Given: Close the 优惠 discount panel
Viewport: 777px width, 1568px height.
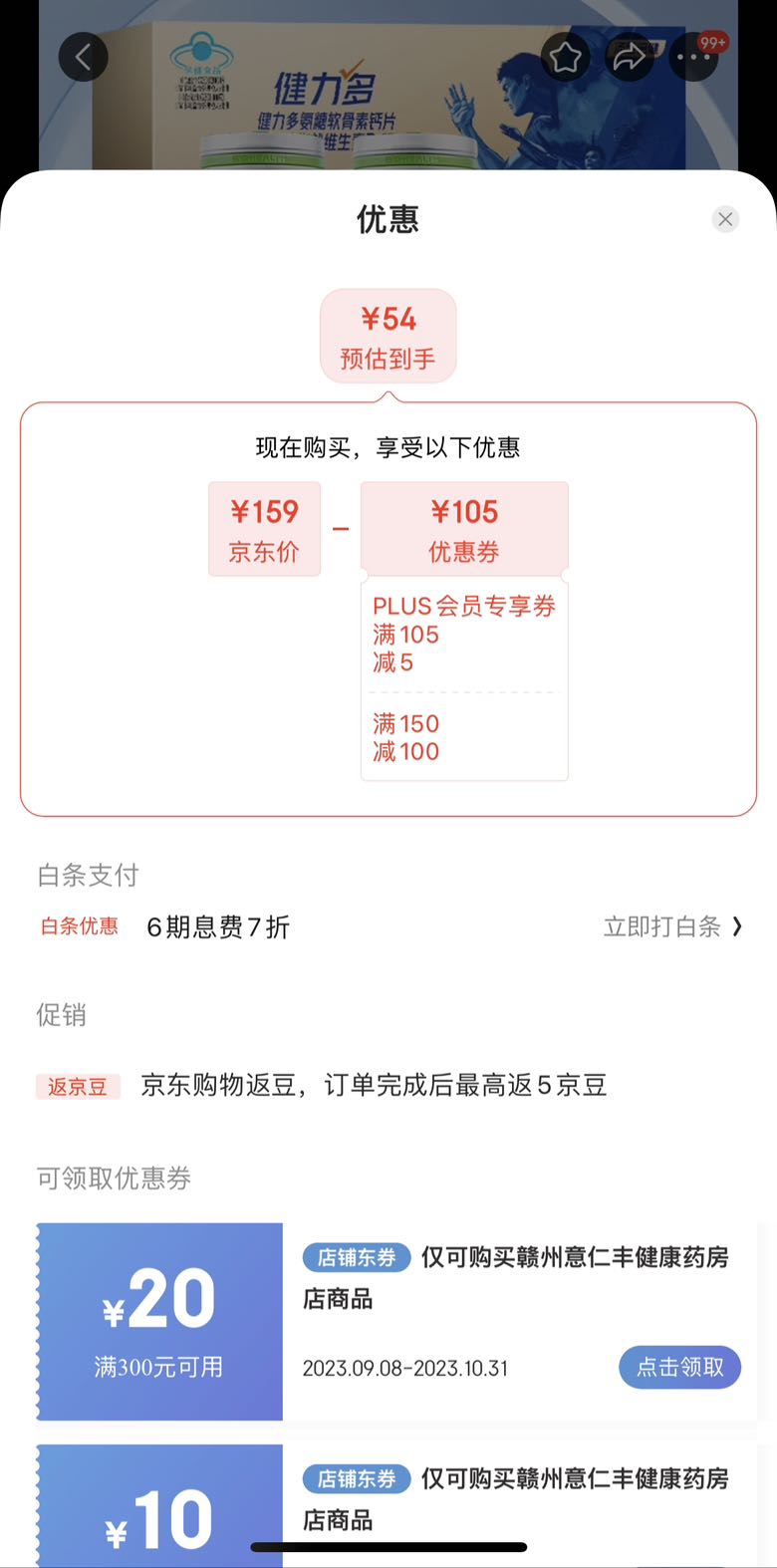Looking at the screenshot, I should click(725, 219).
